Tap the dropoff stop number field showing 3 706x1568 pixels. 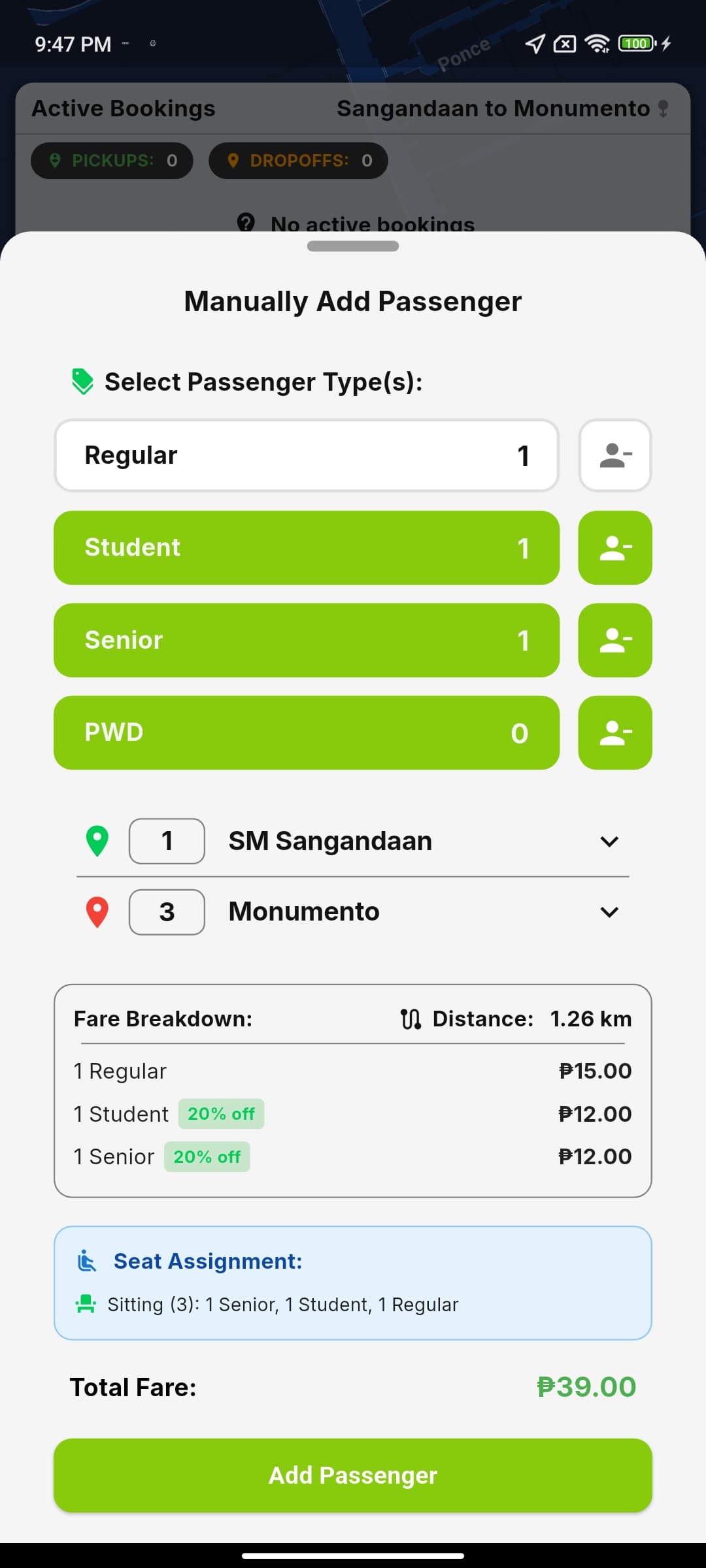(x=167, y=911)
